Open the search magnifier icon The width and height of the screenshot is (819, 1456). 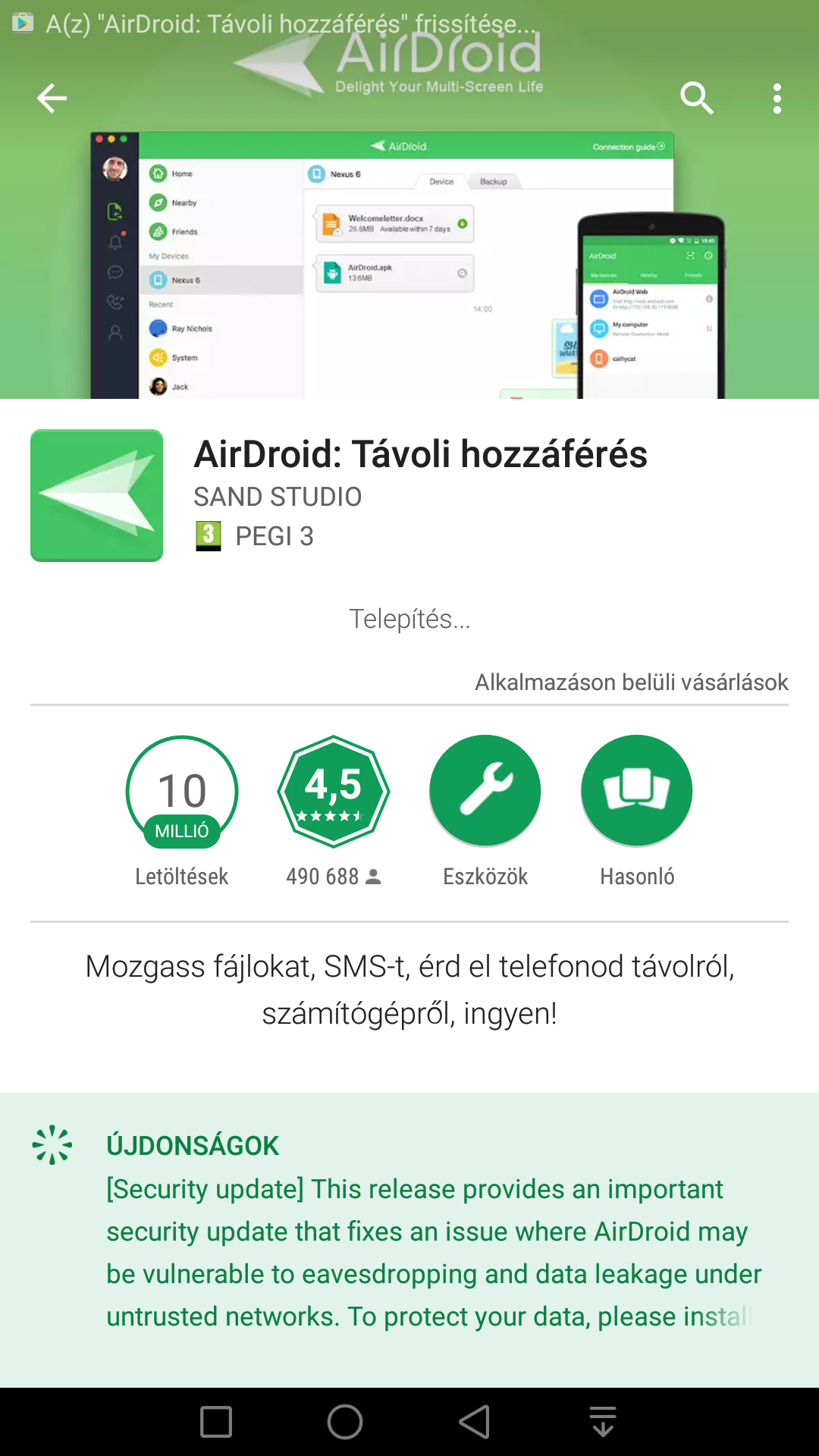coord(697,98)
